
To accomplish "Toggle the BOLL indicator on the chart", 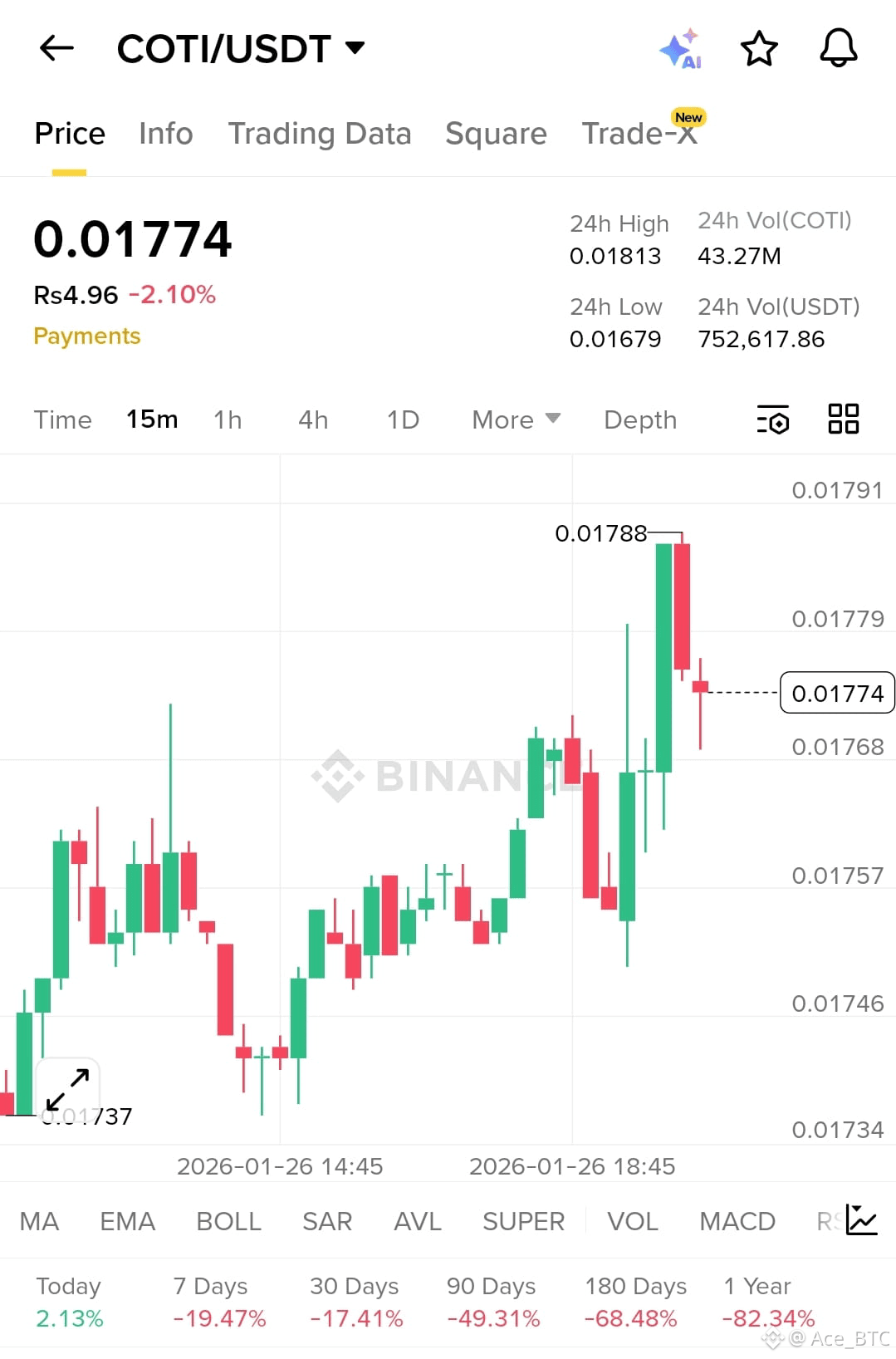I will pos(228,1220).
